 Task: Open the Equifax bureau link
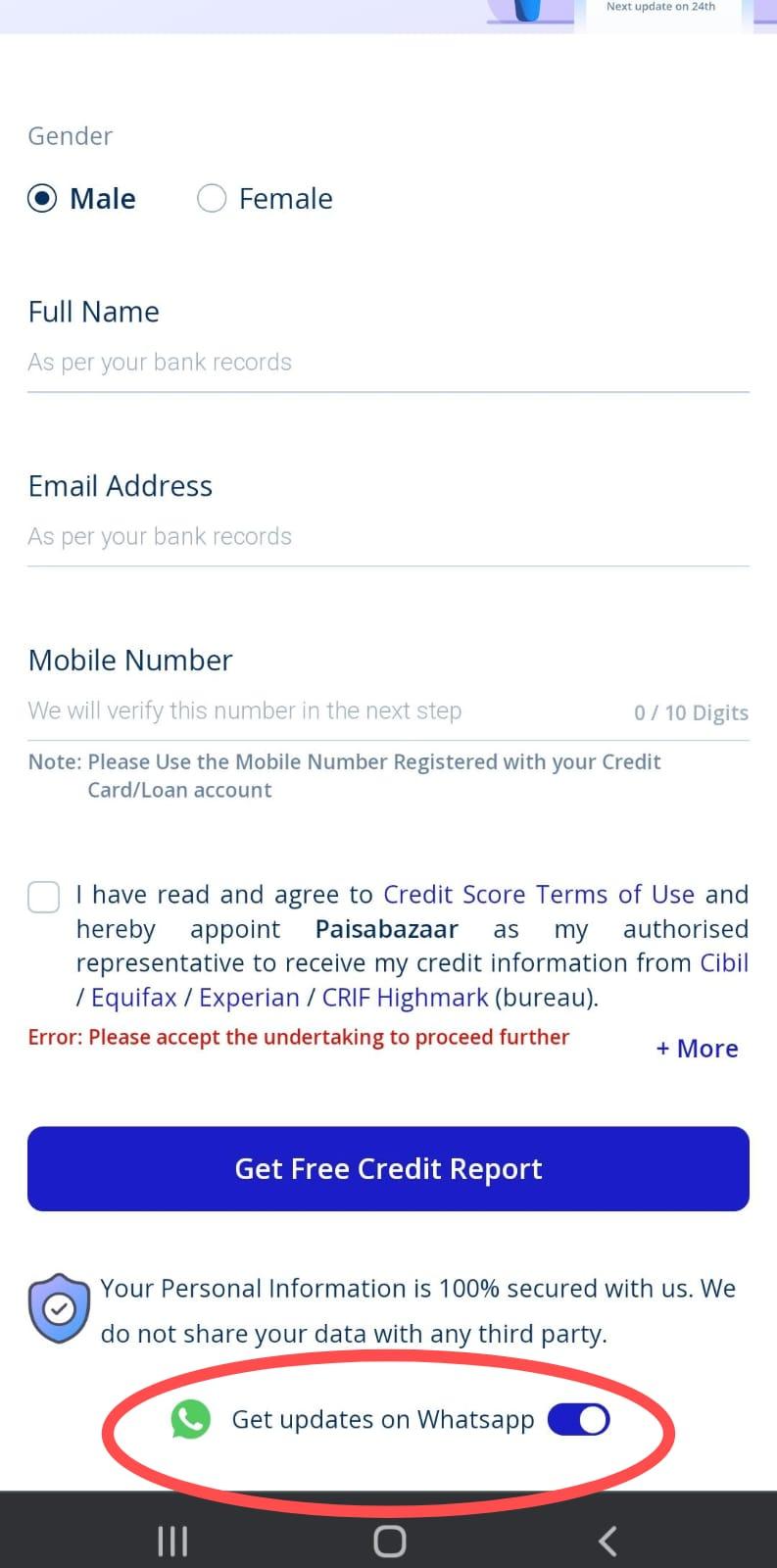134,998
